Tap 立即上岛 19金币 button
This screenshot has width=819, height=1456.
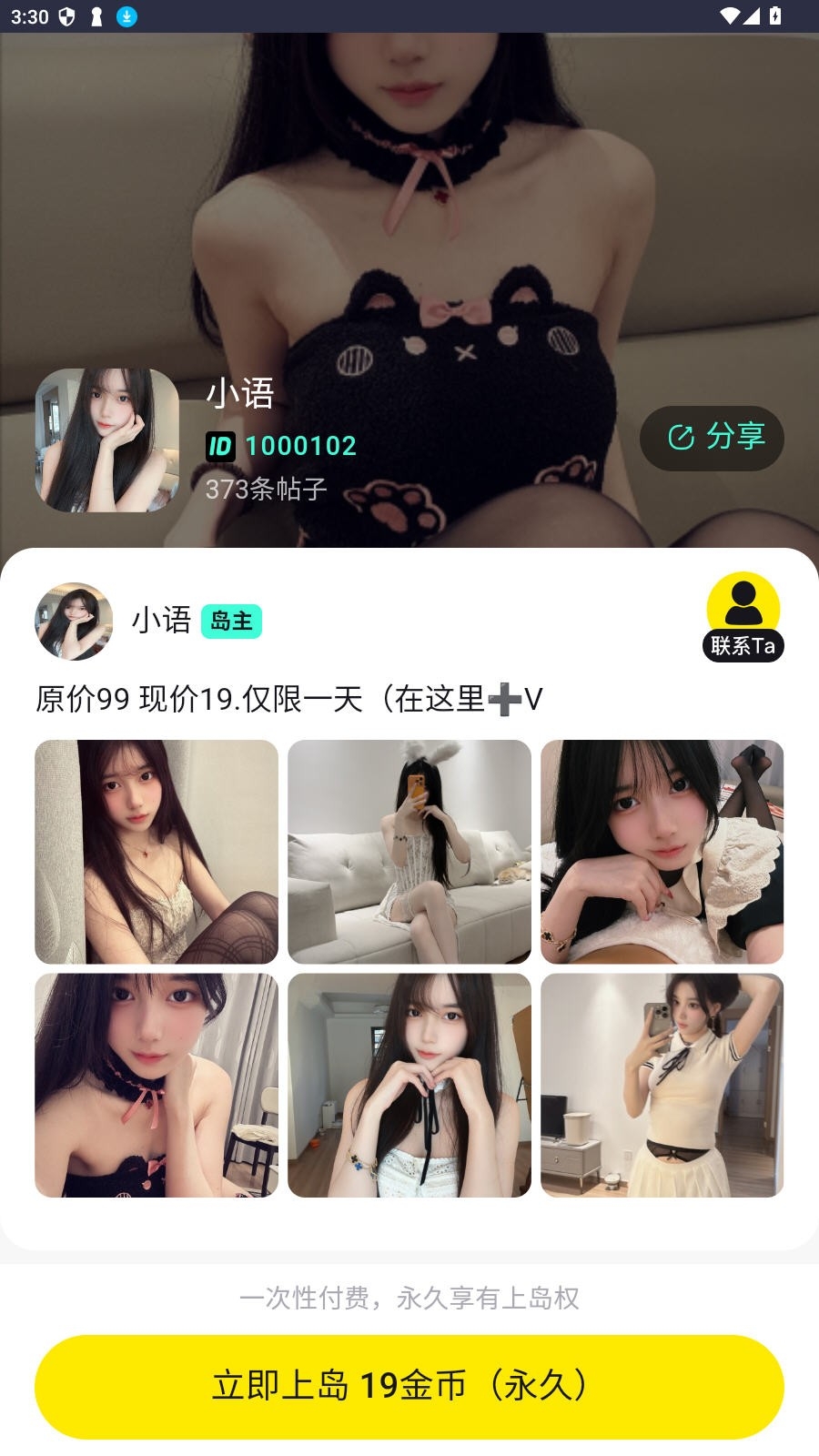pos(409,1386)
